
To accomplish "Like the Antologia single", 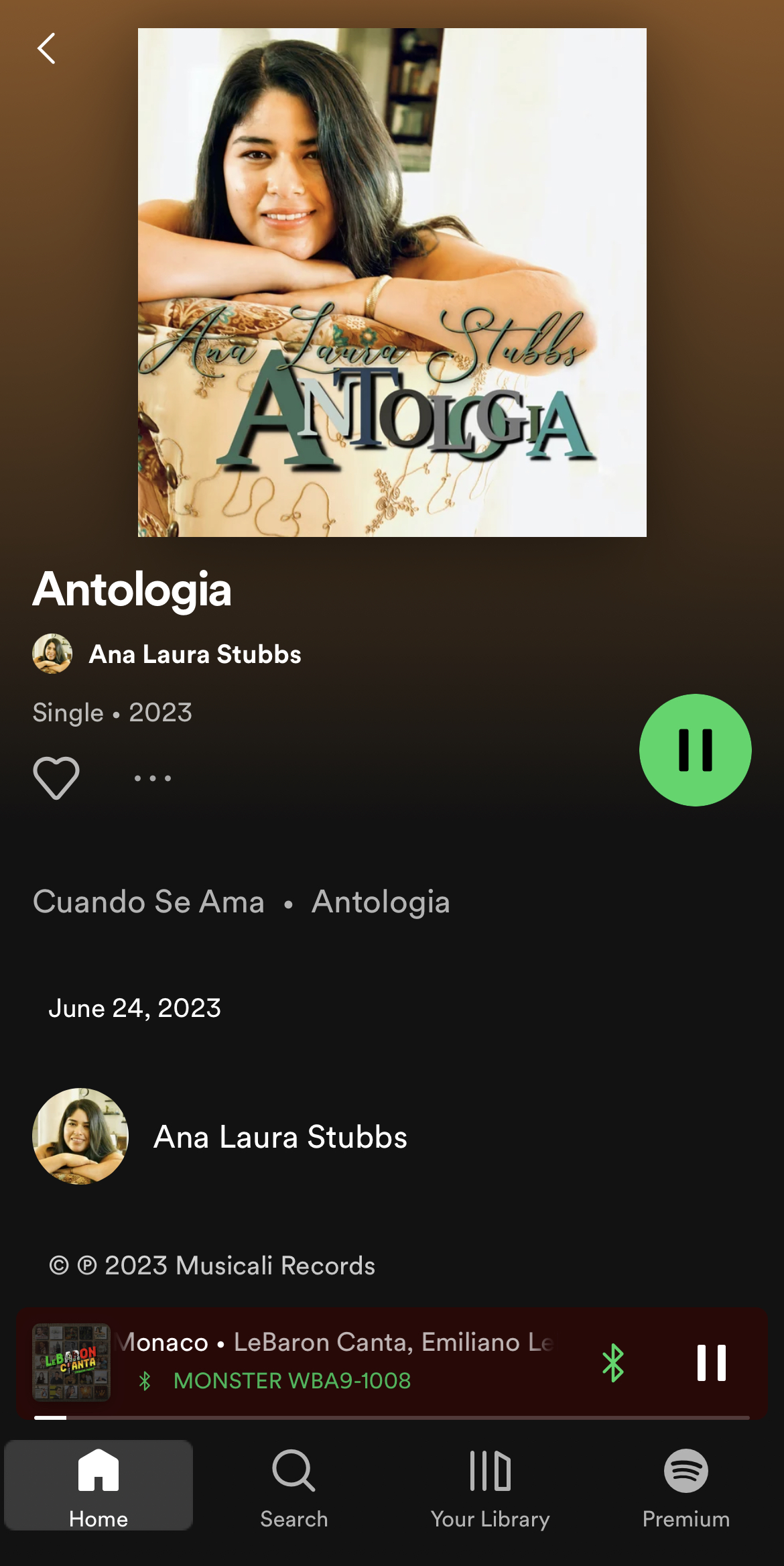I will [56, 778].
